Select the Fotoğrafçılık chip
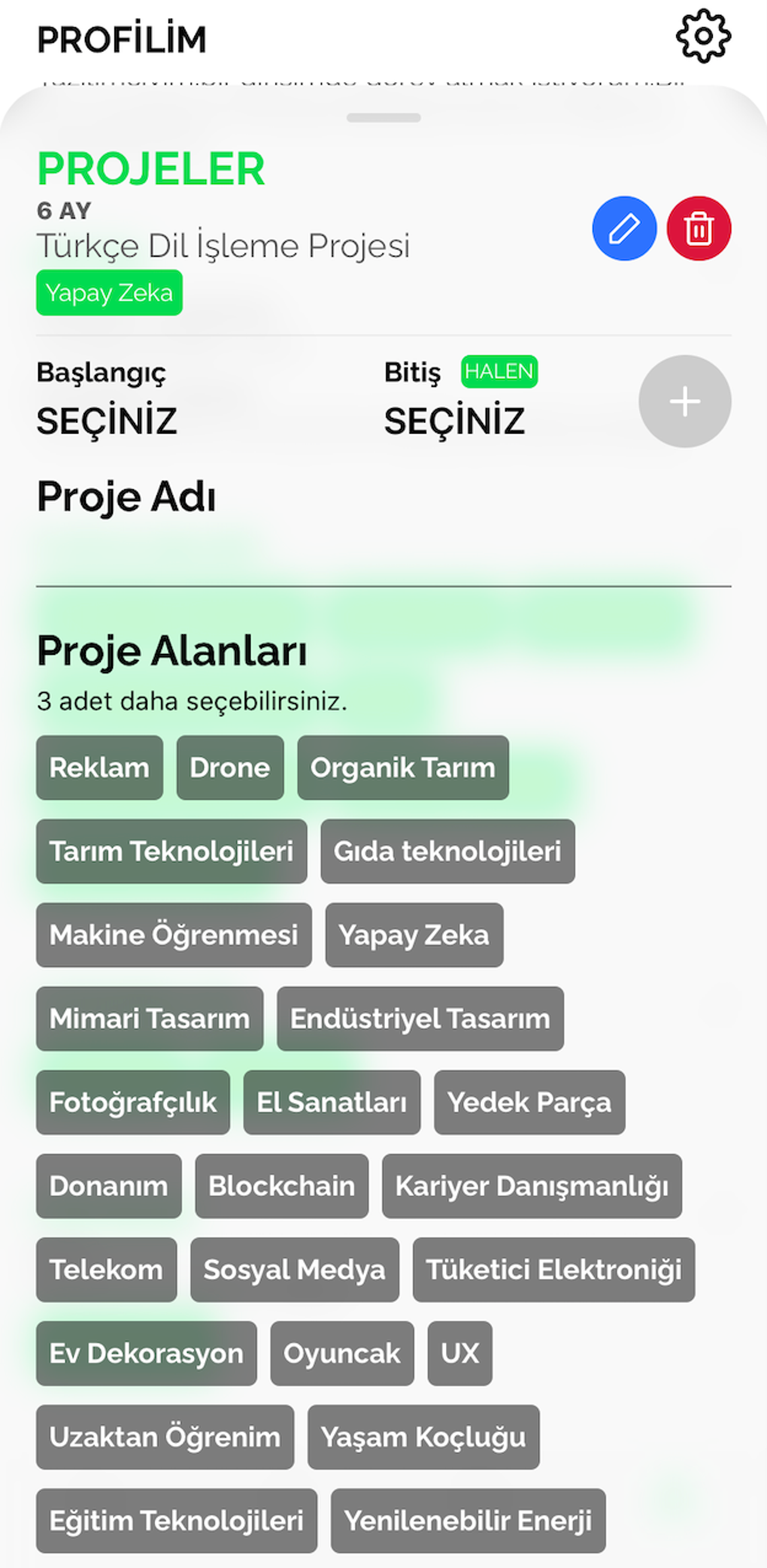Image resolution: width=767 pixels, height=1568 pixels. point(133,1102)
